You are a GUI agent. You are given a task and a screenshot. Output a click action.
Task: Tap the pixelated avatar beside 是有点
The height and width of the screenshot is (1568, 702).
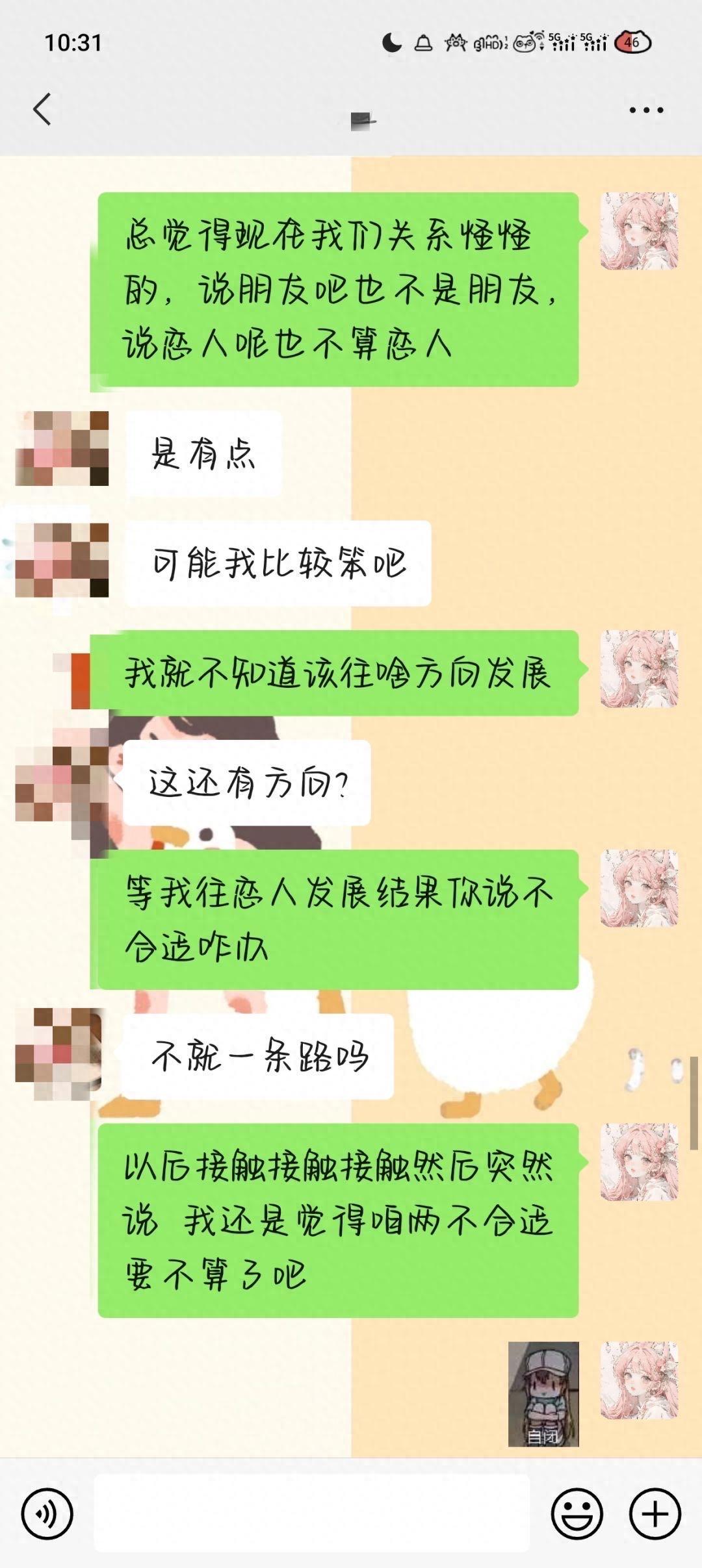(x=62, y=448)
